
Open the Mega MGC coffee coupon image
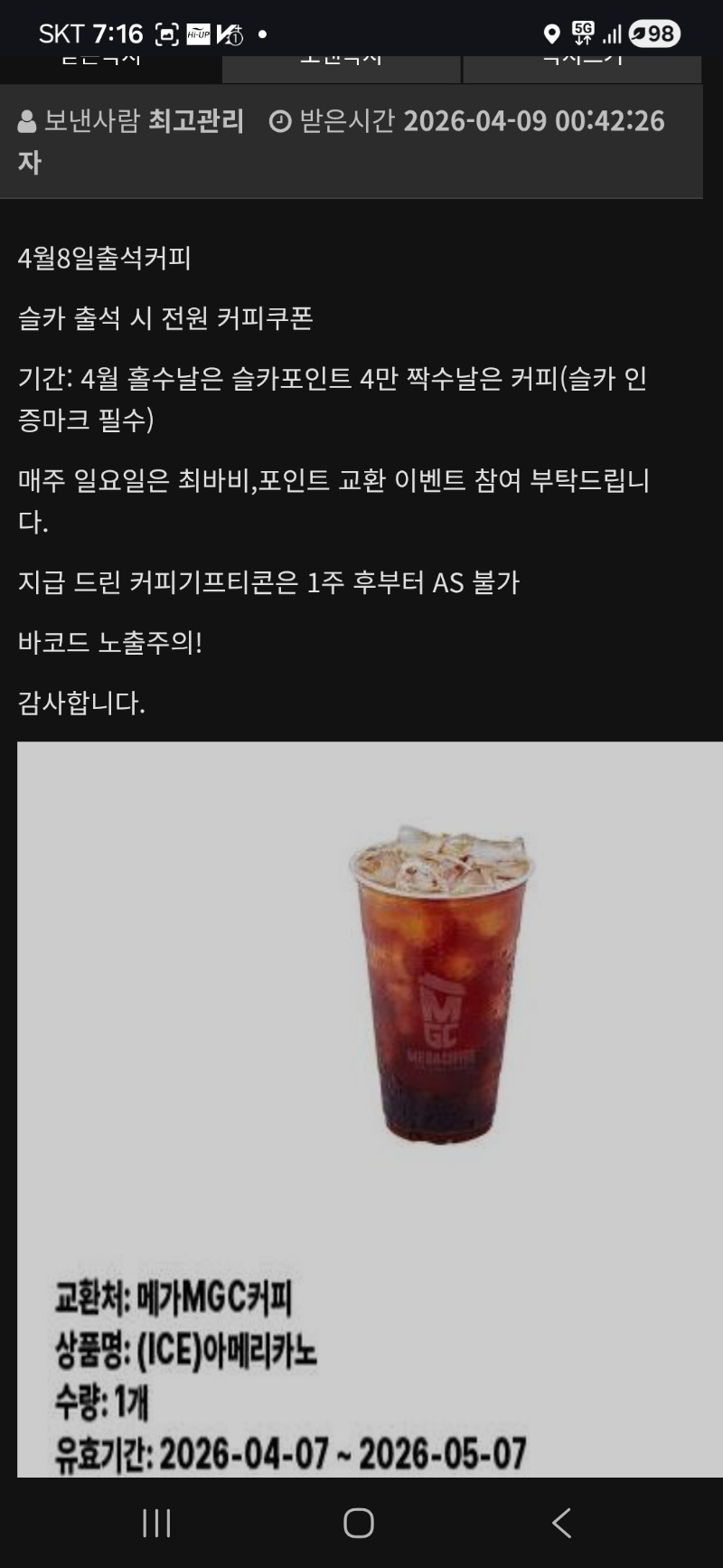pyautogui.click(x=371, y=1108)
